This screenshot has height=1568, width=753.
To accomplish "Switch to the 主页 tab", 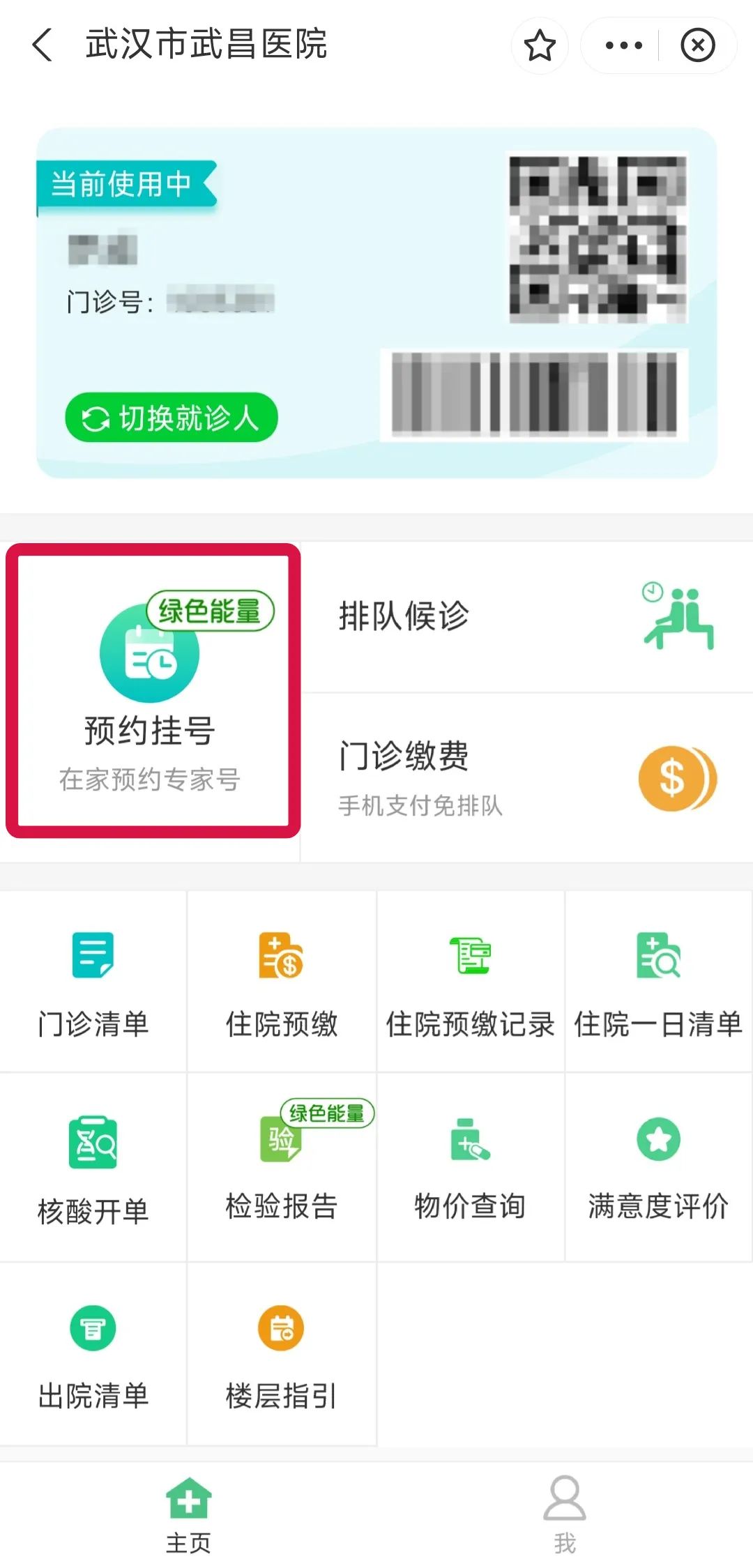I will (x=188, y=1515).
